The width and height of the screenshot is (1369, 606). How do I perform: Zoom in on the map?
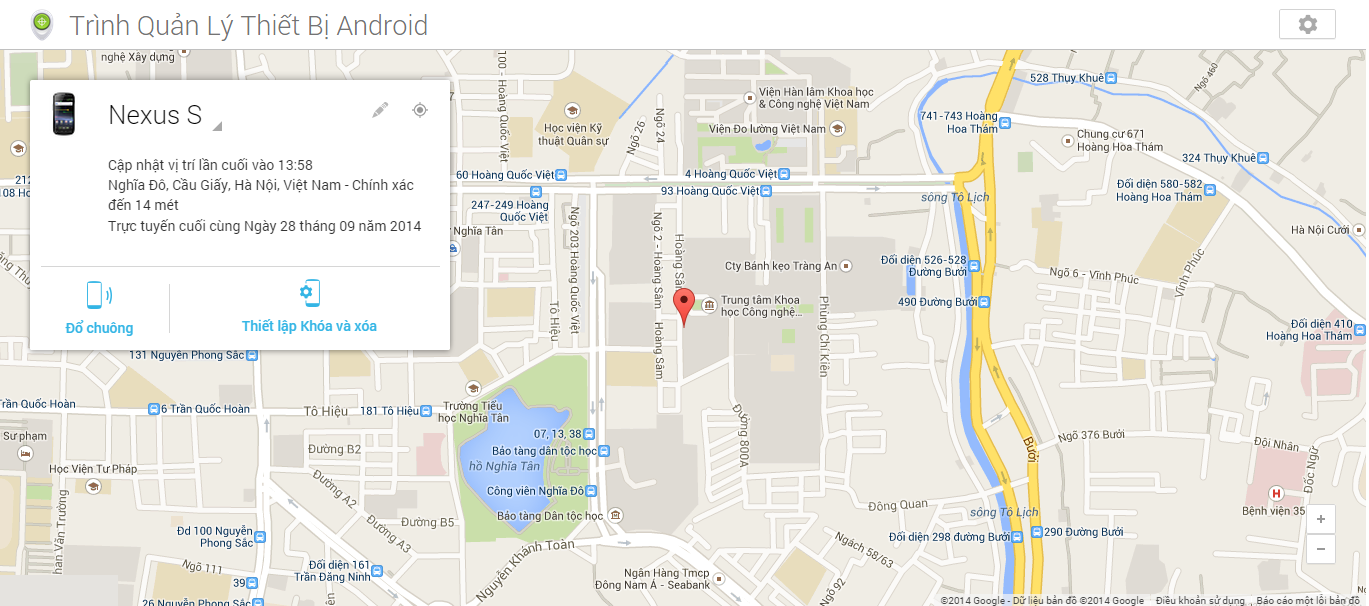[1321, 519]
